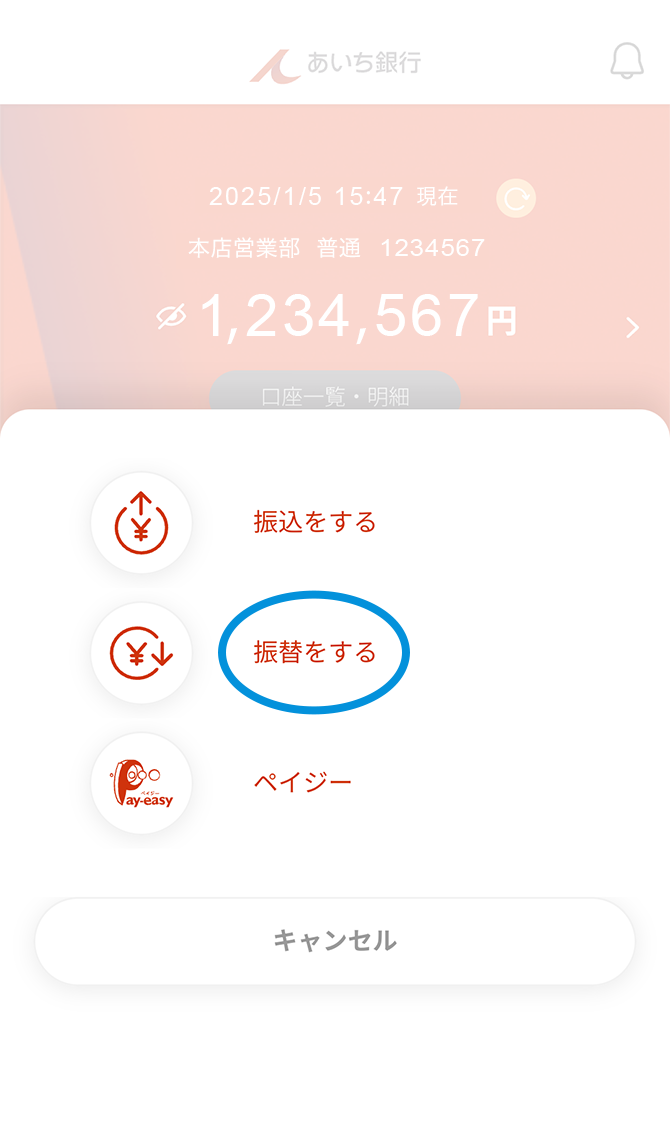Choose 振替をする option
This screenshot has height=1145, width=670.
click(314, 653)
